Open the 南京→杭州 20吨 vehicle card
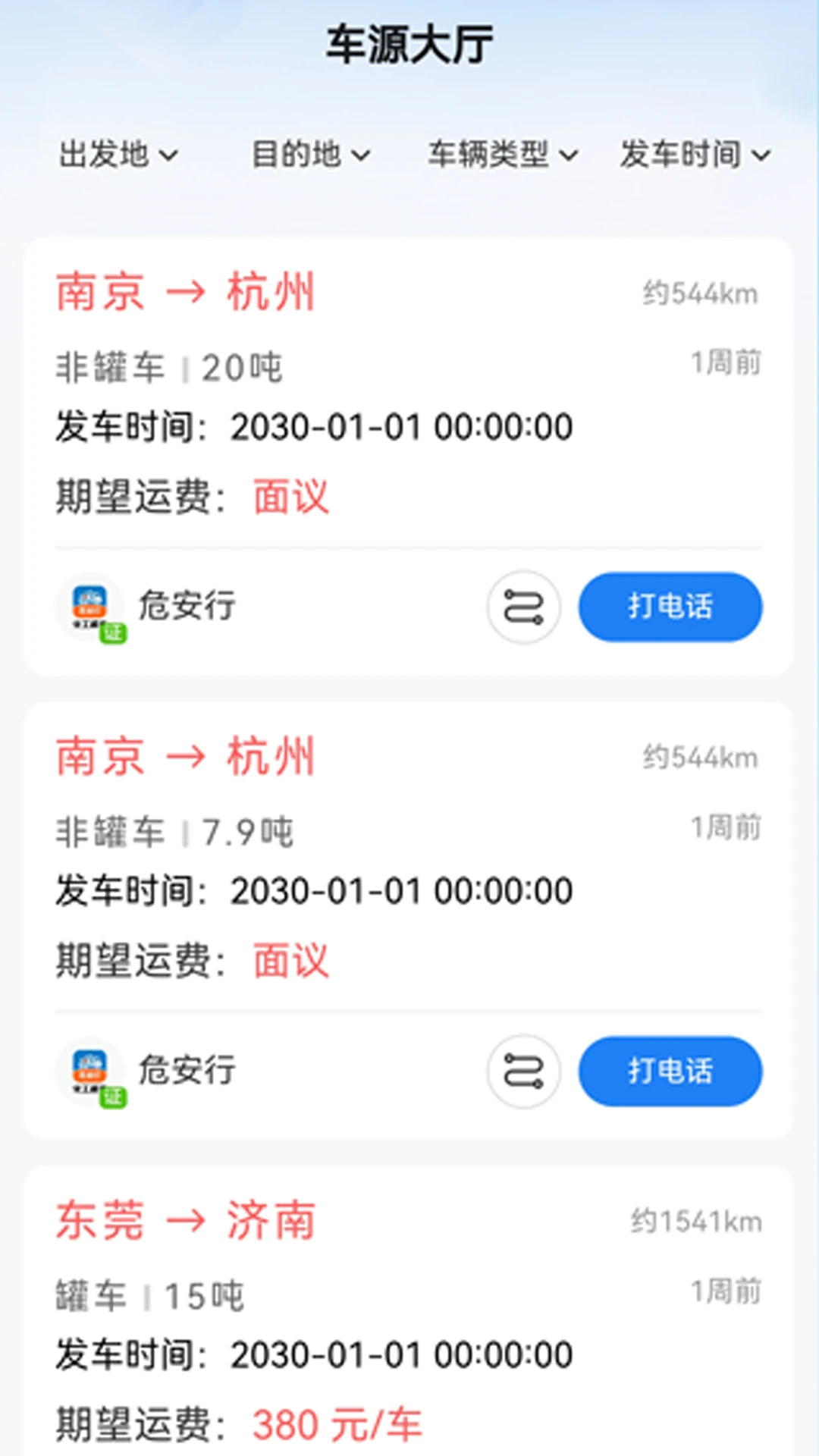The width and height of the screenshot is (819, 1456). (x=409, y=457)
